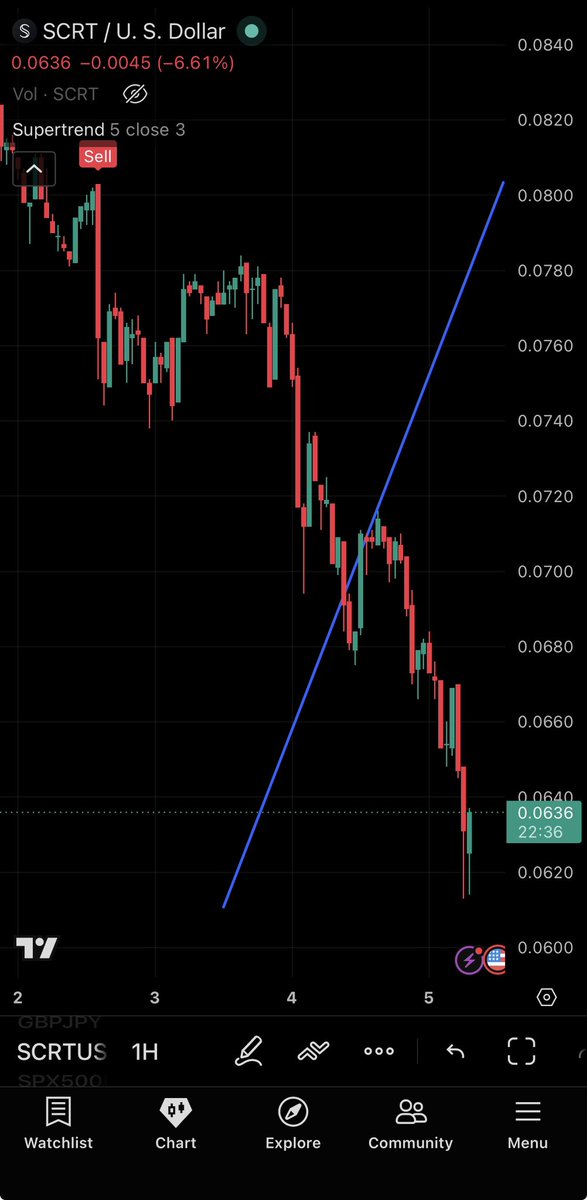Open the SCRT / U. S. Dollar symbol title
Screen dimensions: 587x1200
[x=134, y=31]
